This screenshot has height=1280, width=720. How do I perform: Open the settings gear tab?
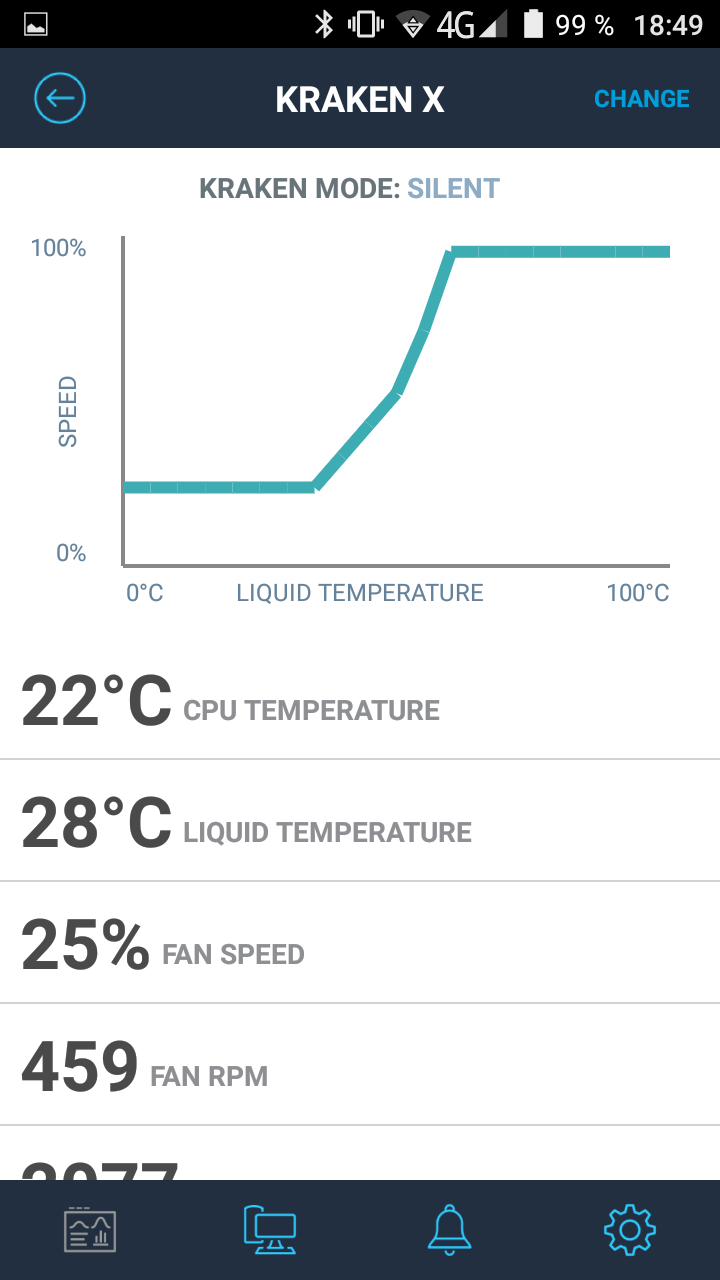(x=630, y=1229)
